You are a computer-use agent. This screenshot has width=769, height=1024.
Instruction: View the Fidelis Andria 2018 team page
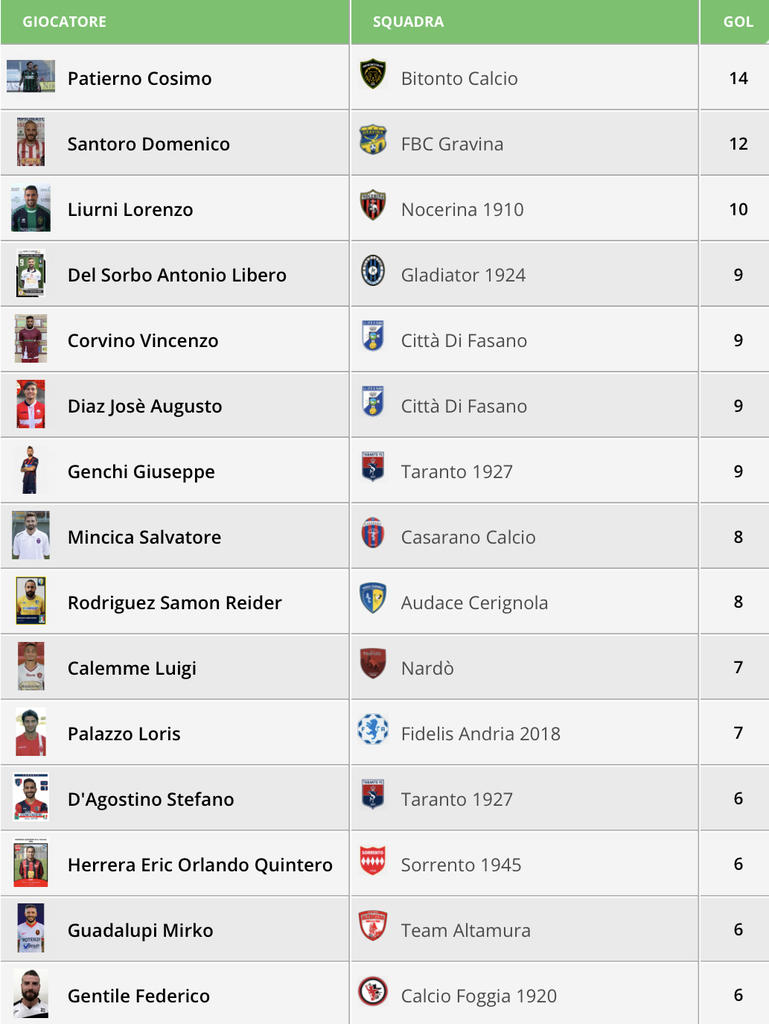tap(480, 733)
